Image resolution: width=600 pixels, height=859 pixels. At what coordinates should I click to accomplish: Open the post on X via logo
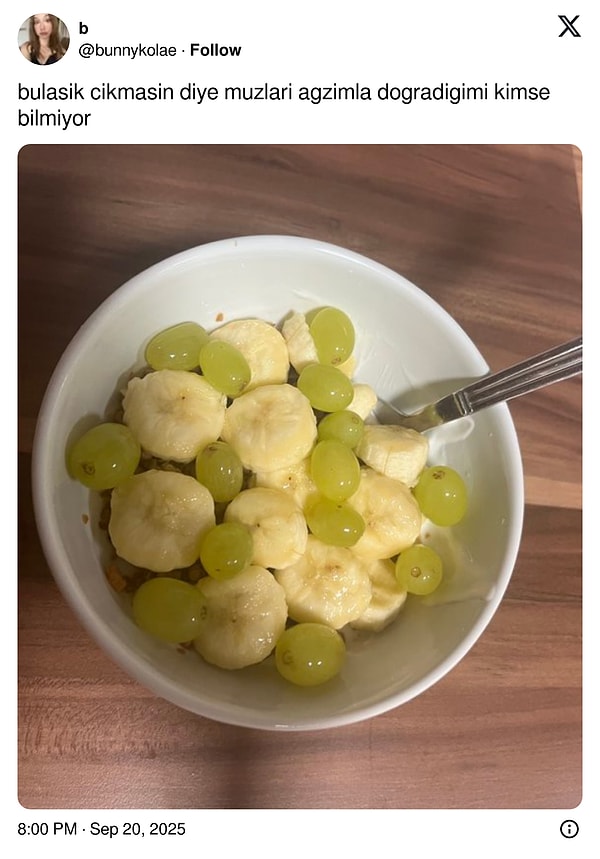pyautogui.click(x=569, y=27)
